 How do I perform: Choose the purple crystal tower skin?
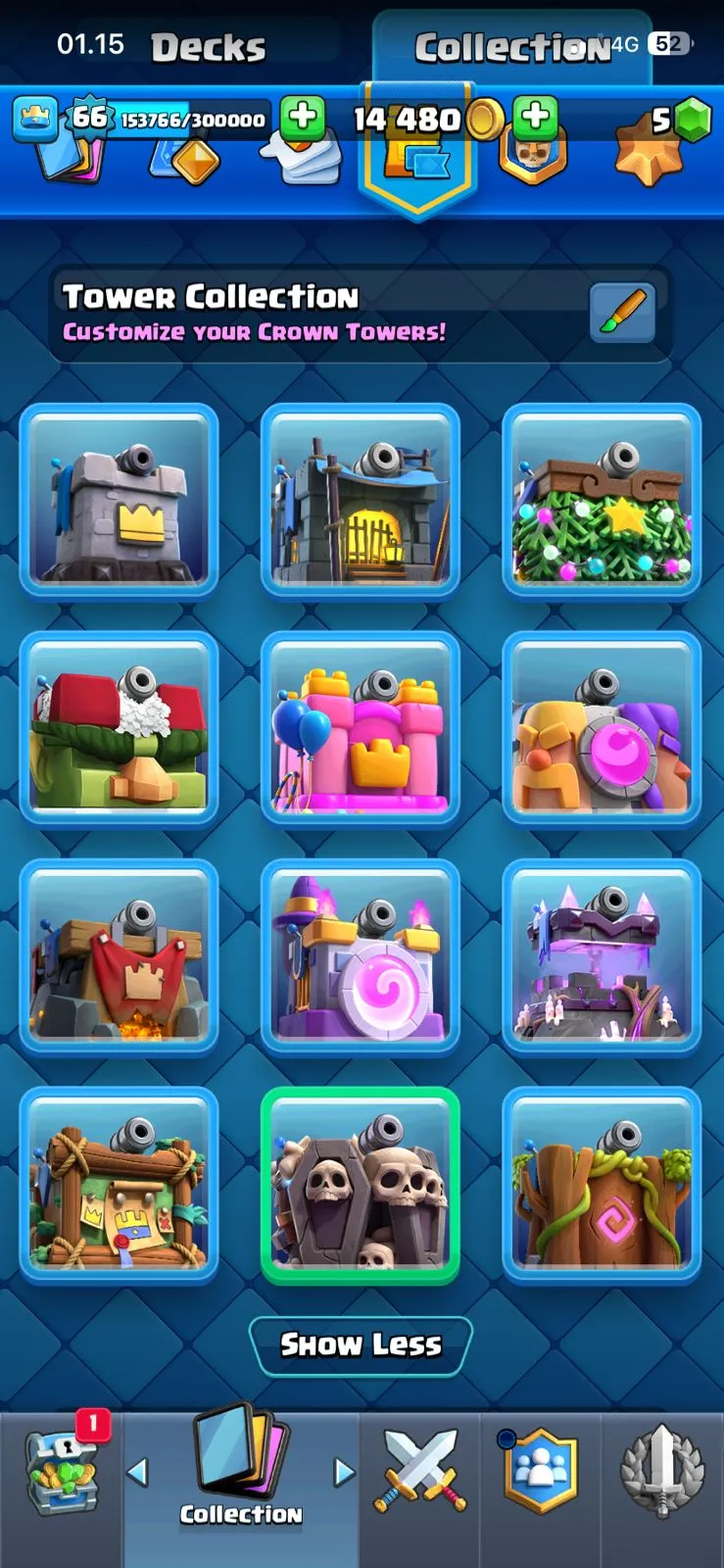point(602,956)
